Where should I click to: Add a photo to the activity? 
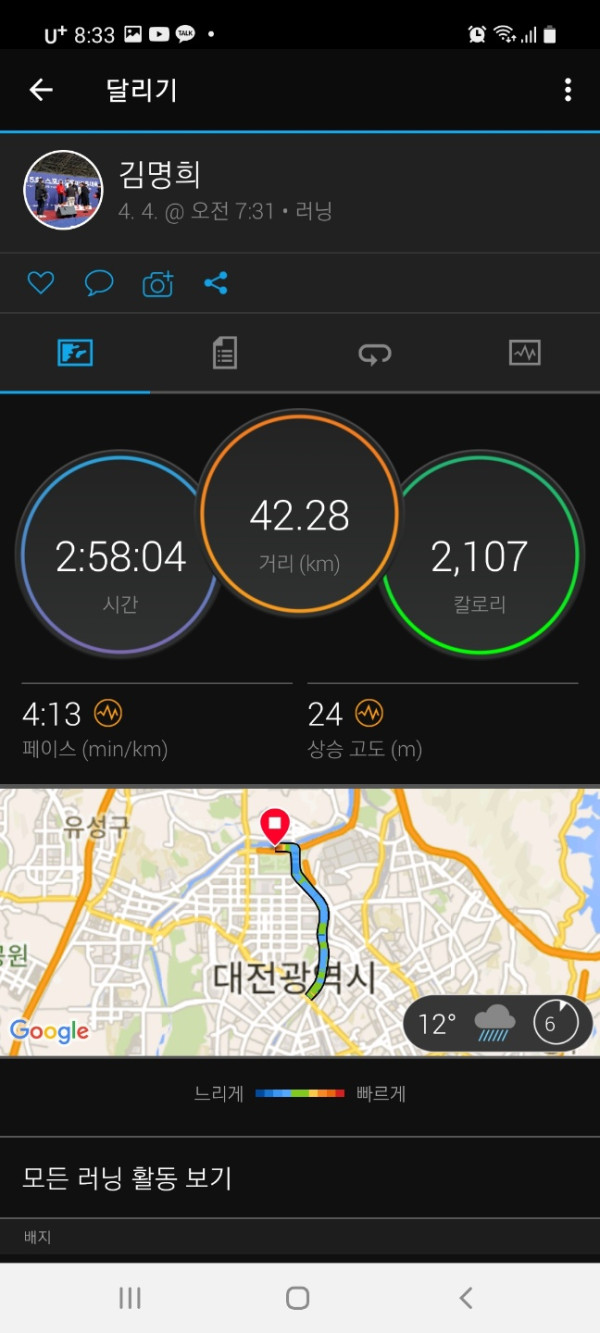[158, 284]
